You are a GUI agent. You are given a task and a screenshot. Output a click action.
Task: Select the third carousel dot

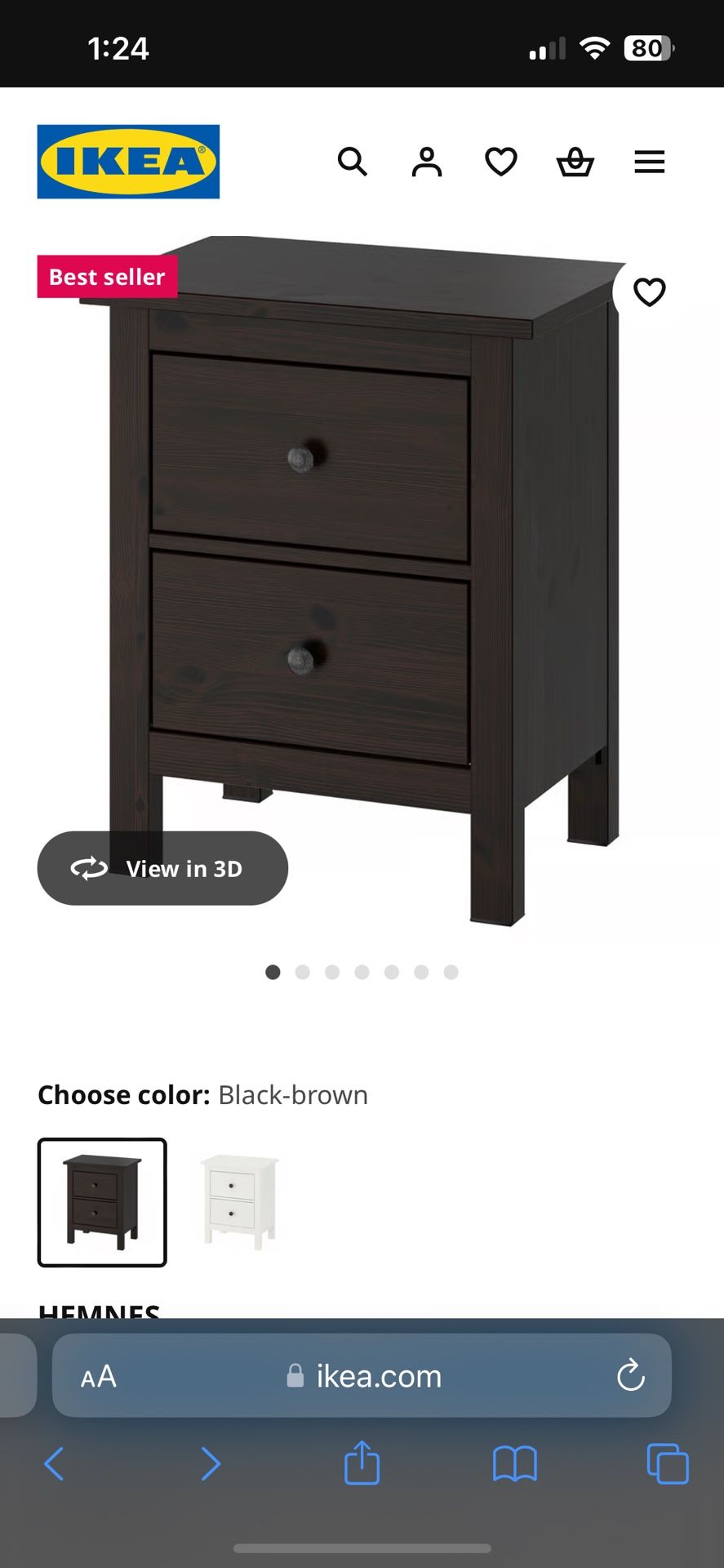click(x=332, y=972)
